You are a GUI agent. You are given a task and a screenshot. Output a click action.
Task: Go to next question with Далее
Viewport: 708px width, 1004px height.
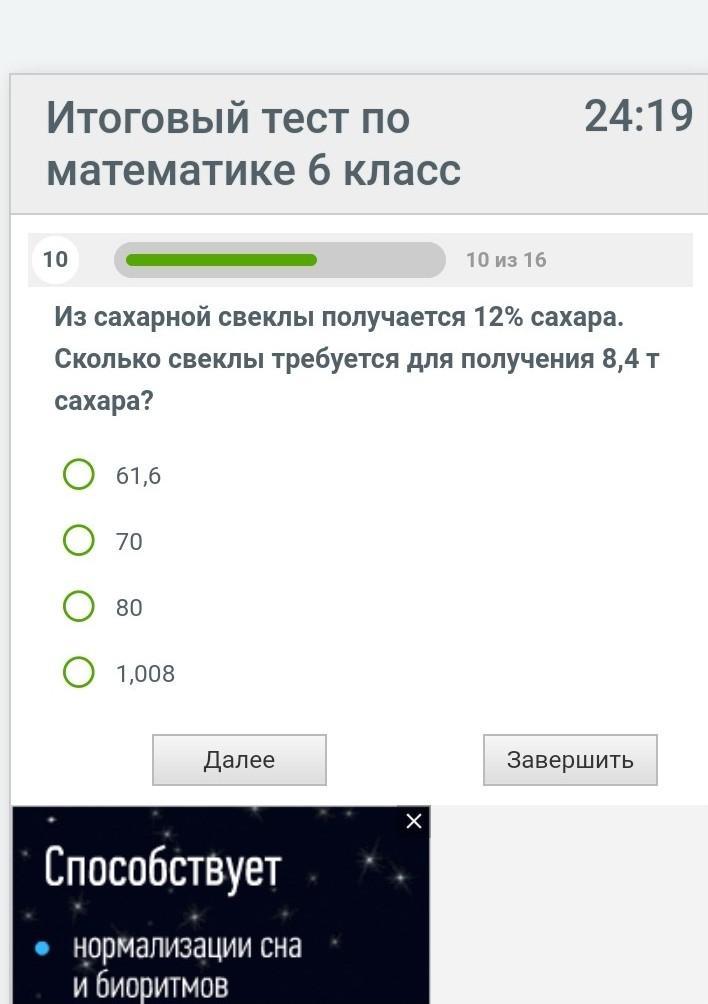pos(239,760)
